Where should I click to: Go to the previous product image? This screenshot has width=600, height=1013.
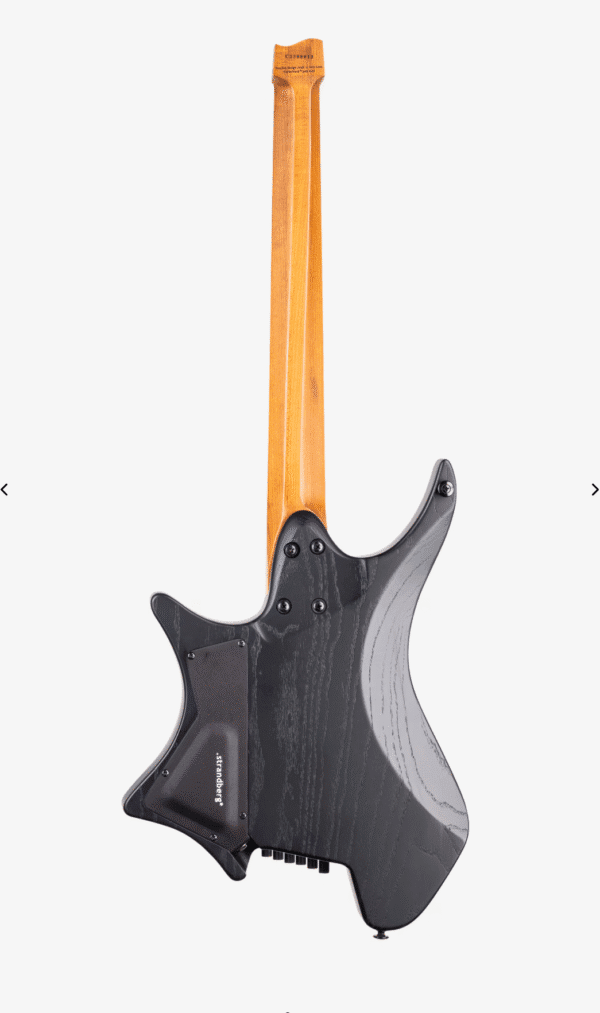coord(5,490)
